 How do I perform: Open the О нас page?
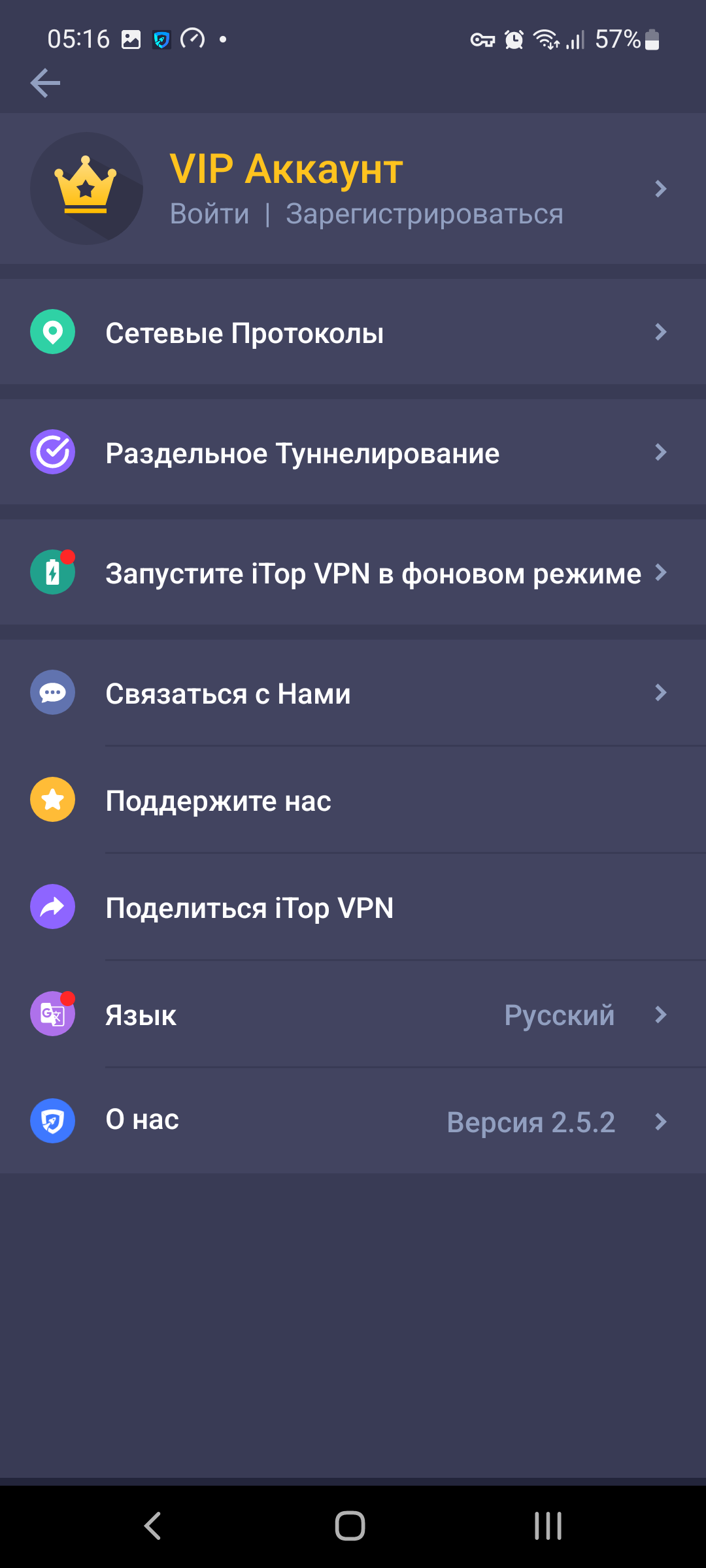click(x=353, y=1121)
